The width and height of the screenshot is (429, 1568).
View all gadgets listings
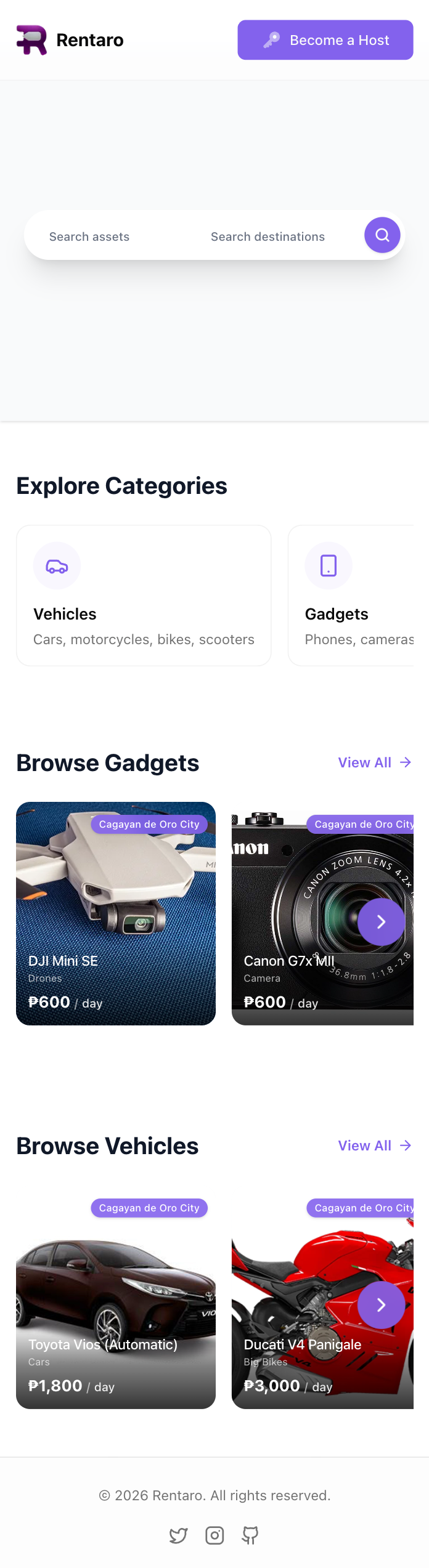pos(374,762)
